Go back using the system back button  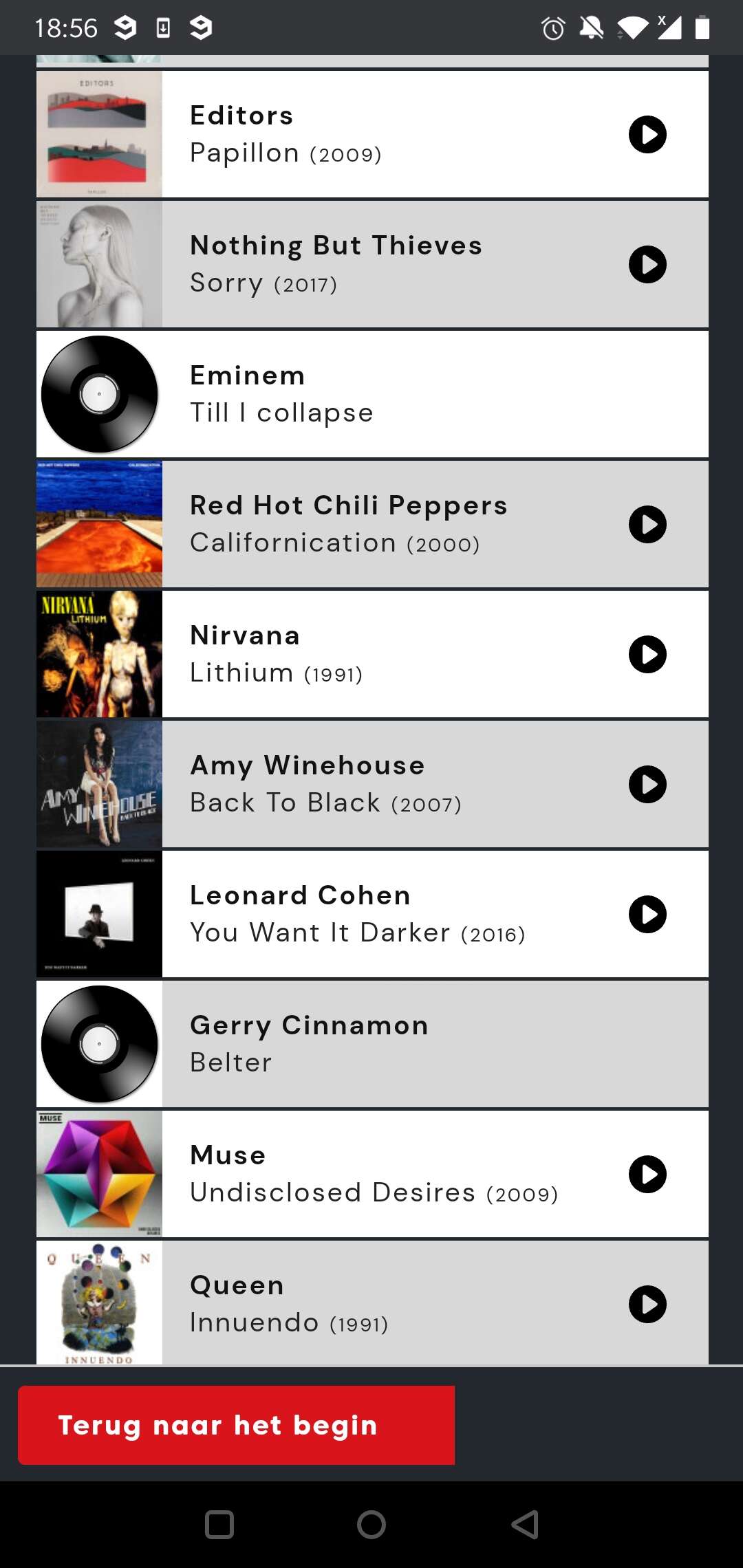pyautogui.click(x=525, y=1524)
